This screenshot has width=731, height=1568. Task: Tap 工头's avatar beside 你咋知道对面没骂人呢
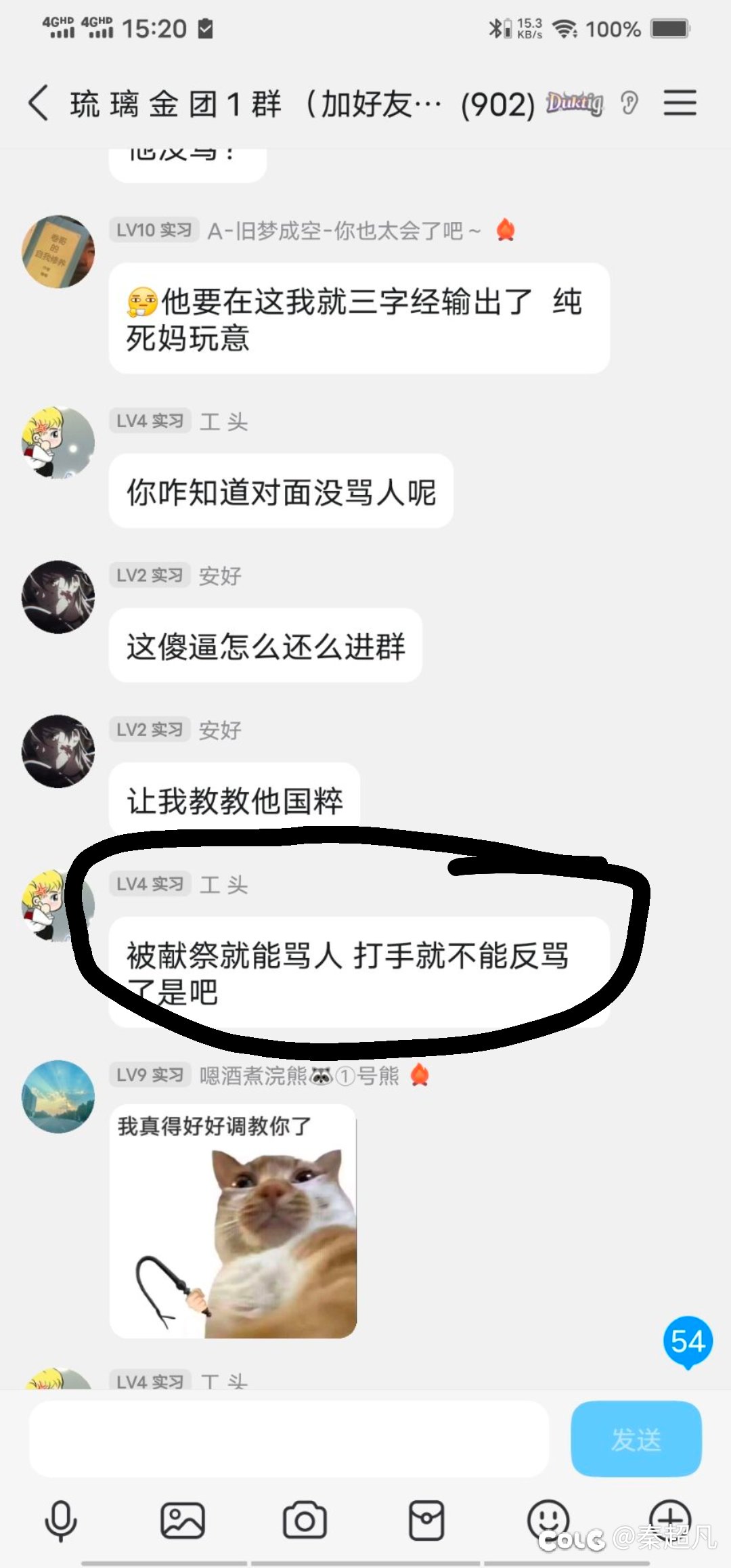(58, 443)
